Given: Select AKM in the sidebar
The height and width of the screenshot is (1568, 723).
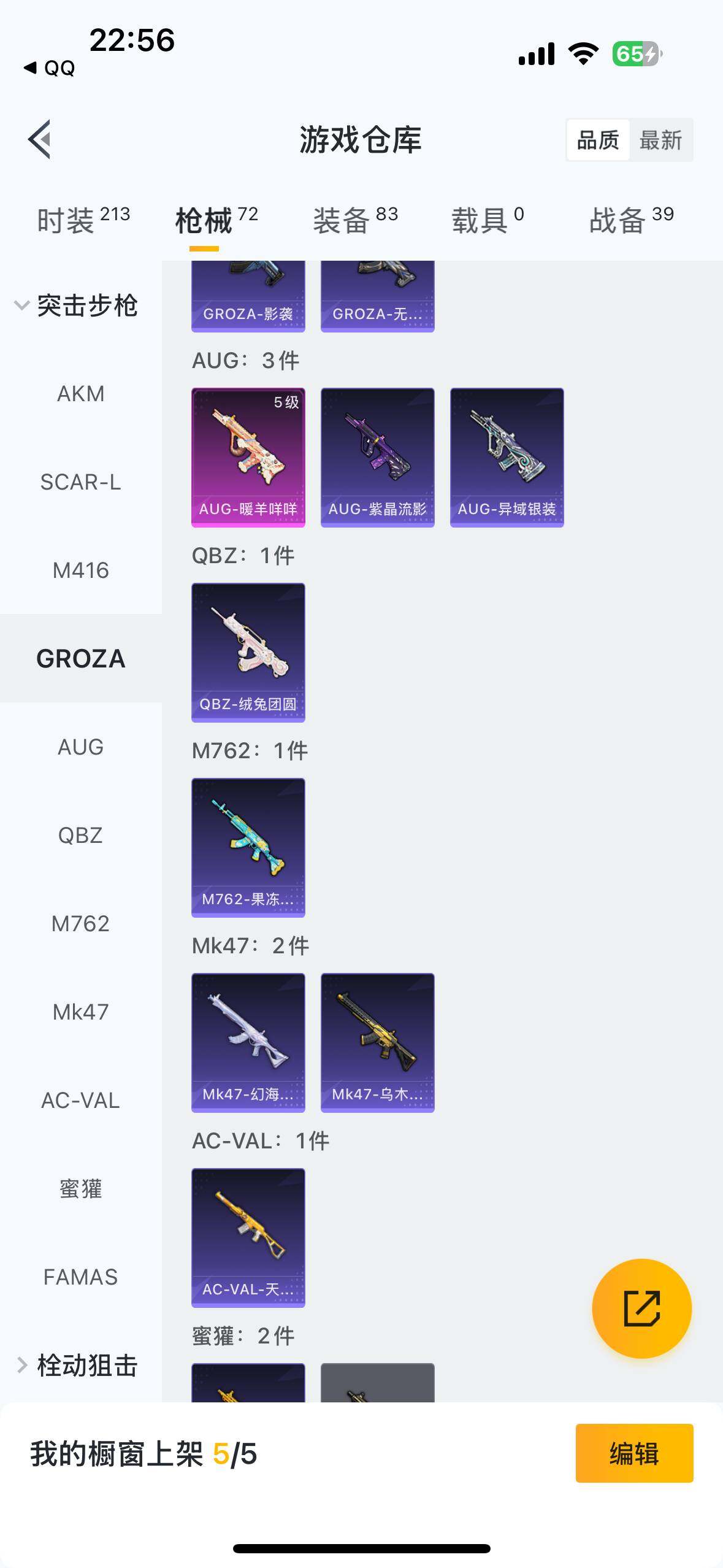Looking at the screenshot, I should tap(80, 394).
